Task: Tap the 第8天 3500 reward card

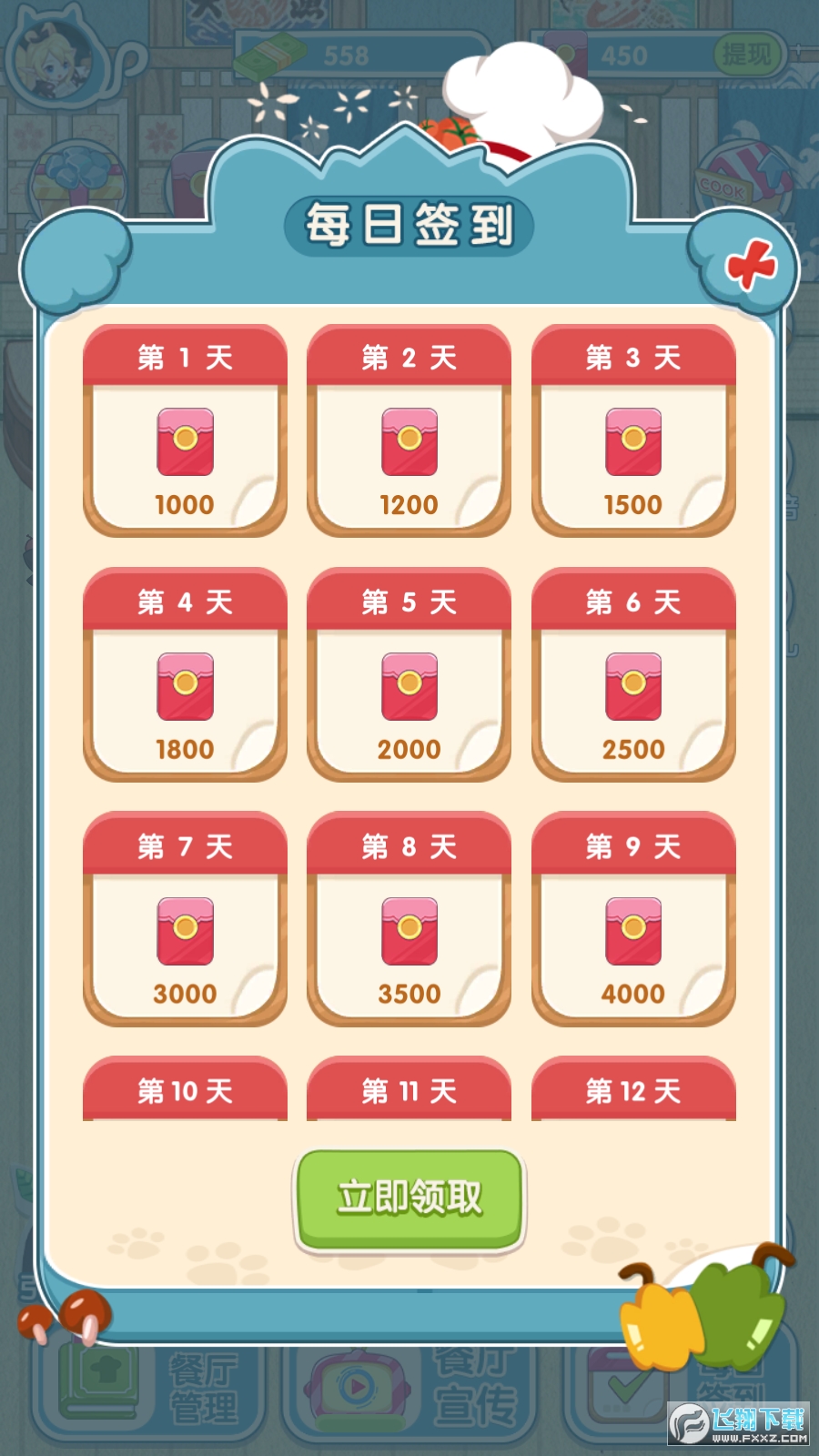Action: click(x=409, y=920)
